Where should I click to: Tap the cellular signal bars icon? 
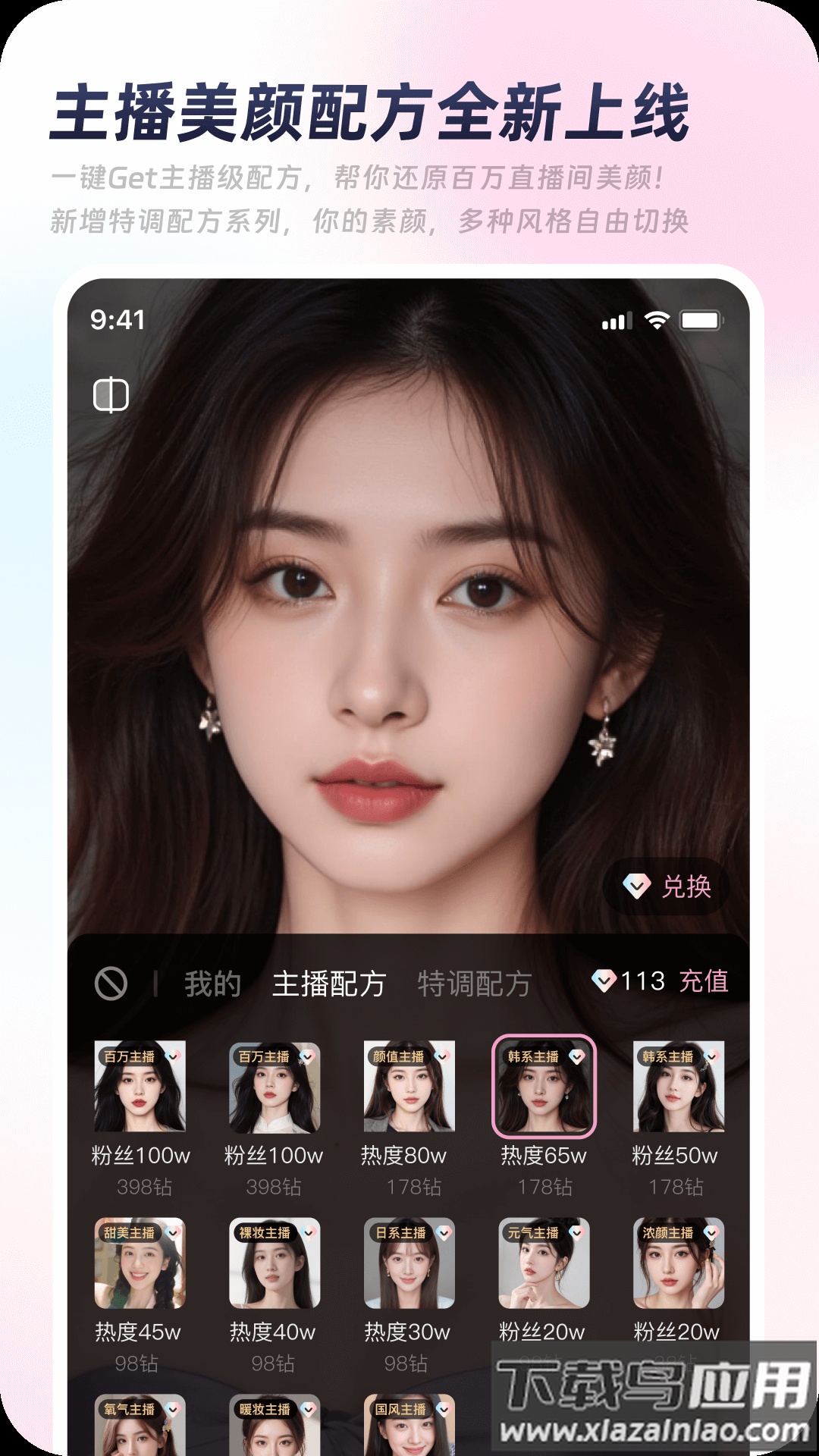coord(618,322)
